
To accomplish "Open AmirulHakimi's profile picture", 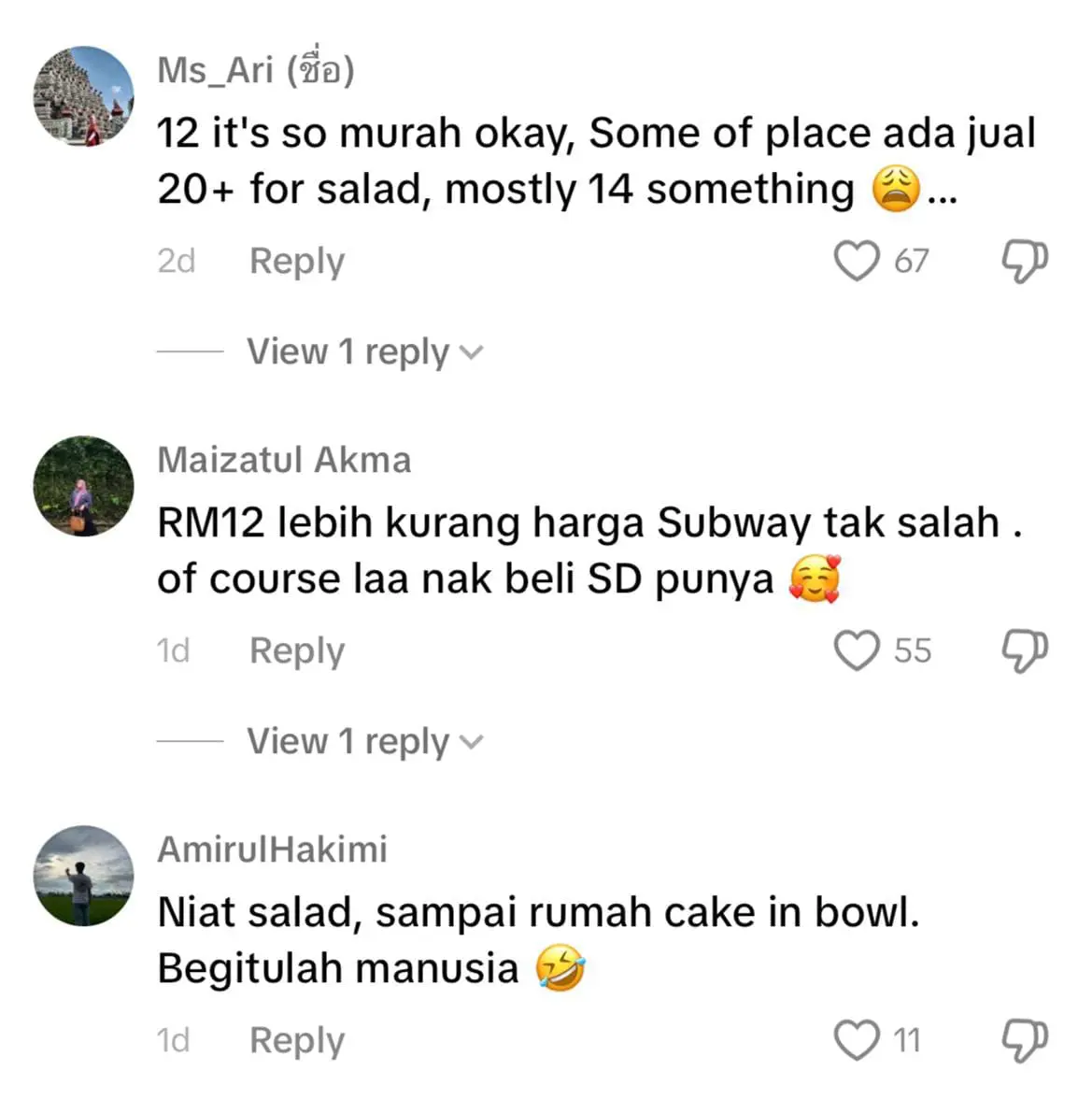I will tap(84, 876).
